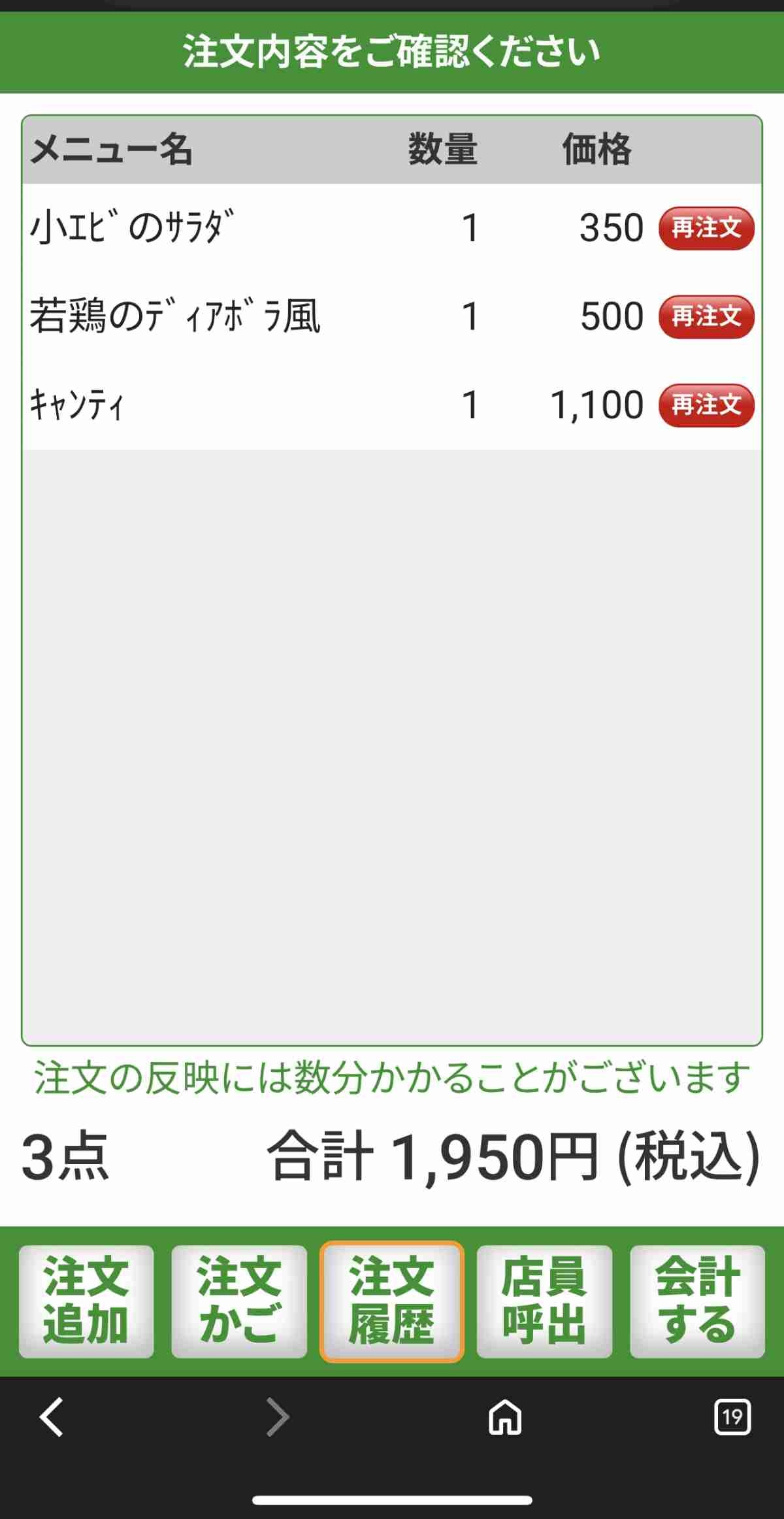Open the 19 open tabs switcher
Viewport: 784px width, 1519px height.
pos(732,1417)
